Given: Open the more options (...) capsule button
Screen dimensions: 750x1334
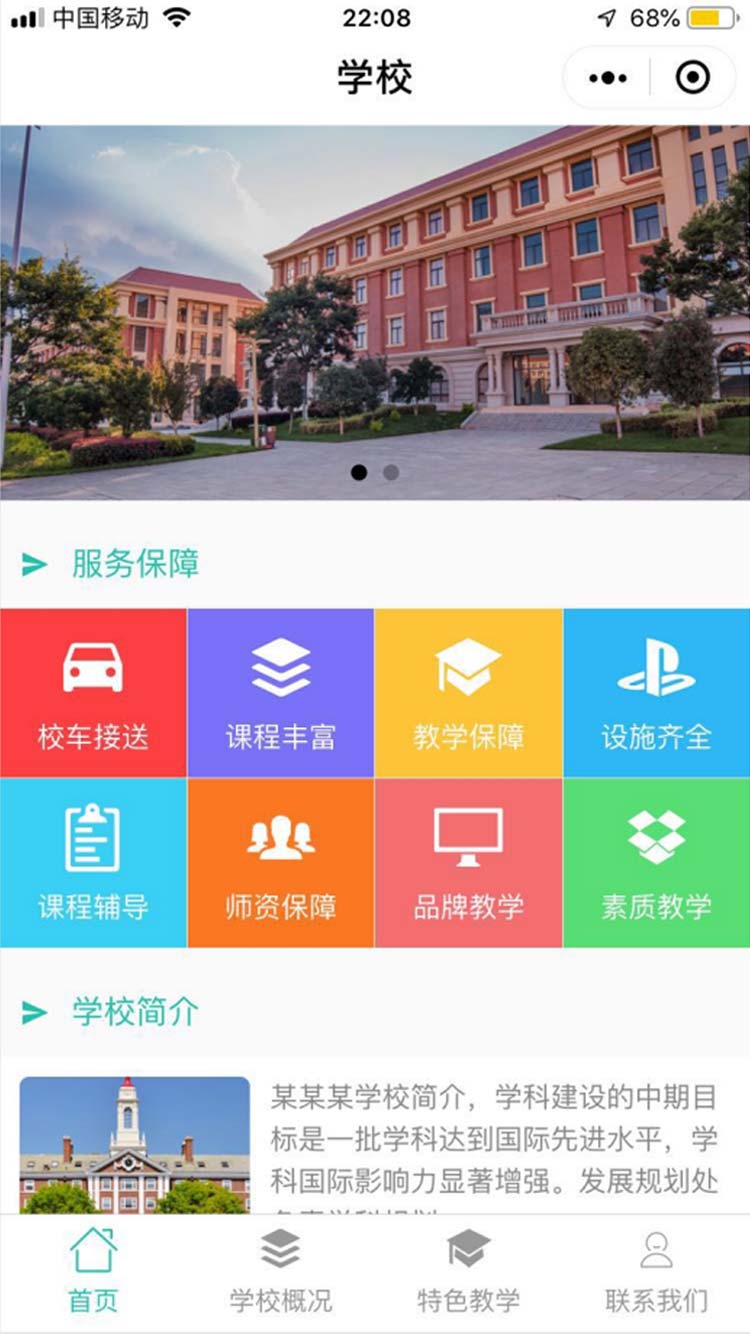Looking at the screenshot, I should 607,76.
